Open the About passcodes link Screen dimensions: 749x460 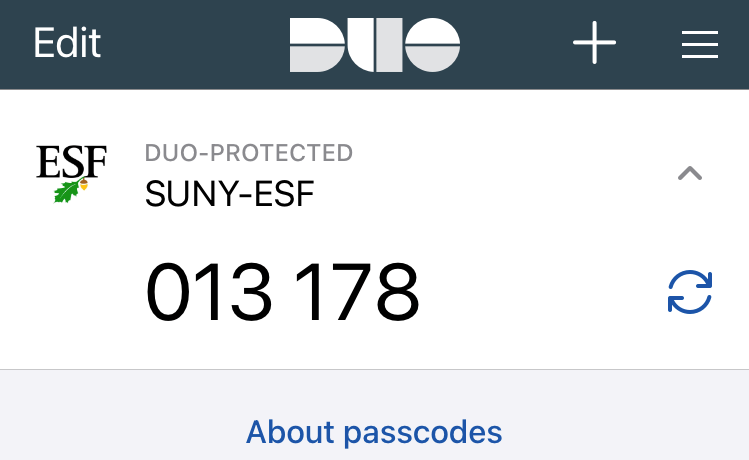tap(374, 432)
